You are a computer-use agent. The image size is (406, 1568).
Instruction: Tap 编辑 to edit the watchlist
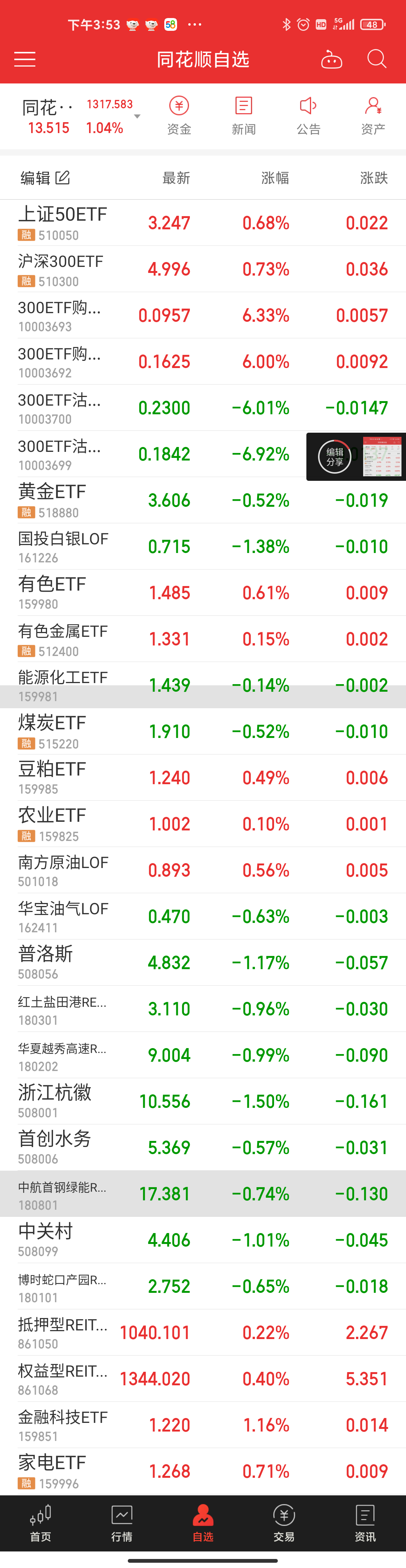click(x=45, y=178)
